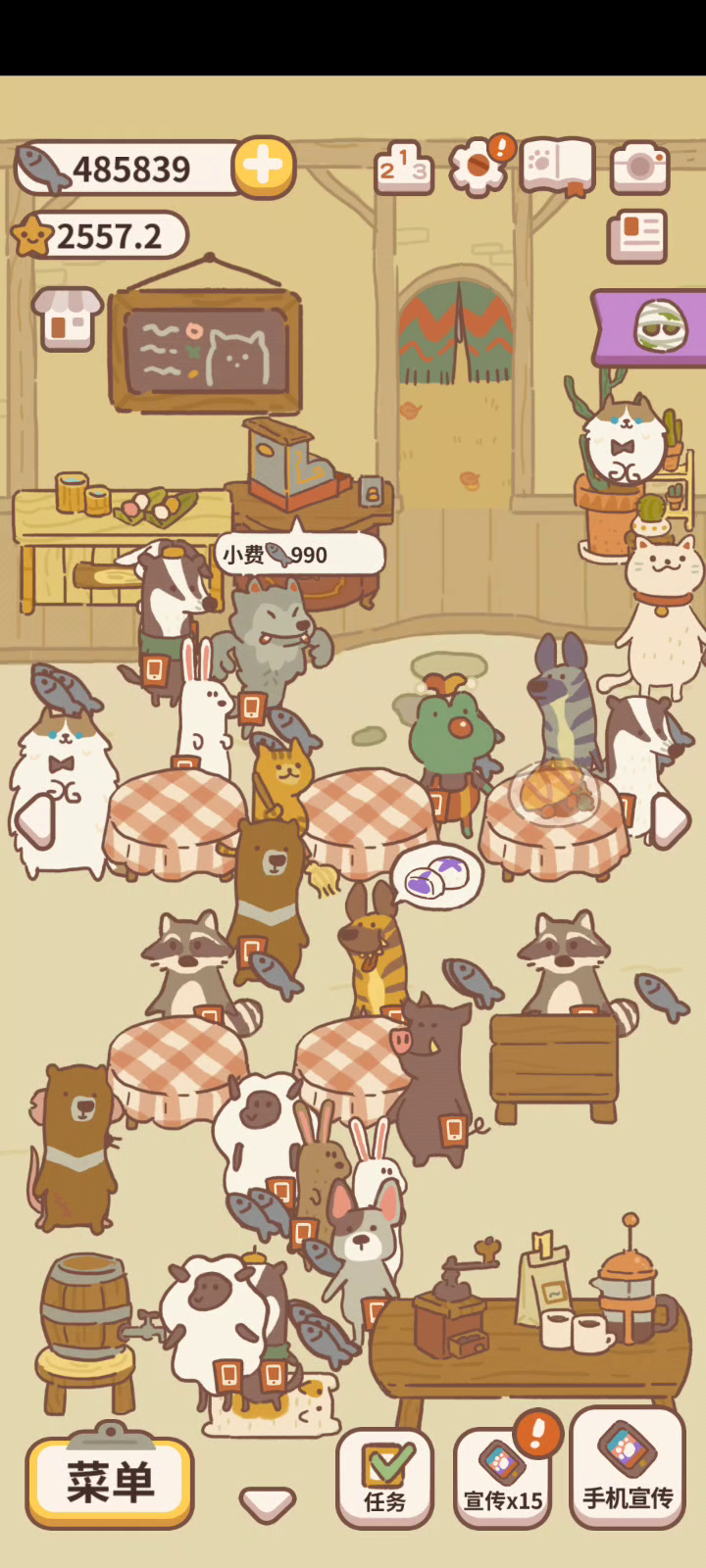This screenshot has width=706, height=1568.
Task: Open the ranking podium icon
Action: click(403, 168)
